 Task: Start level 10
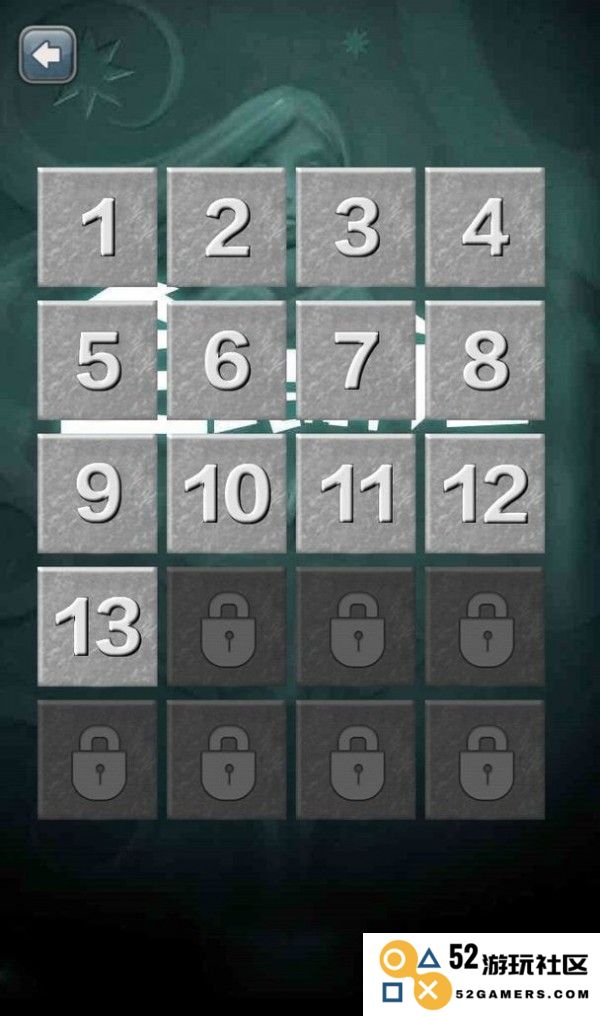[227, 493]
